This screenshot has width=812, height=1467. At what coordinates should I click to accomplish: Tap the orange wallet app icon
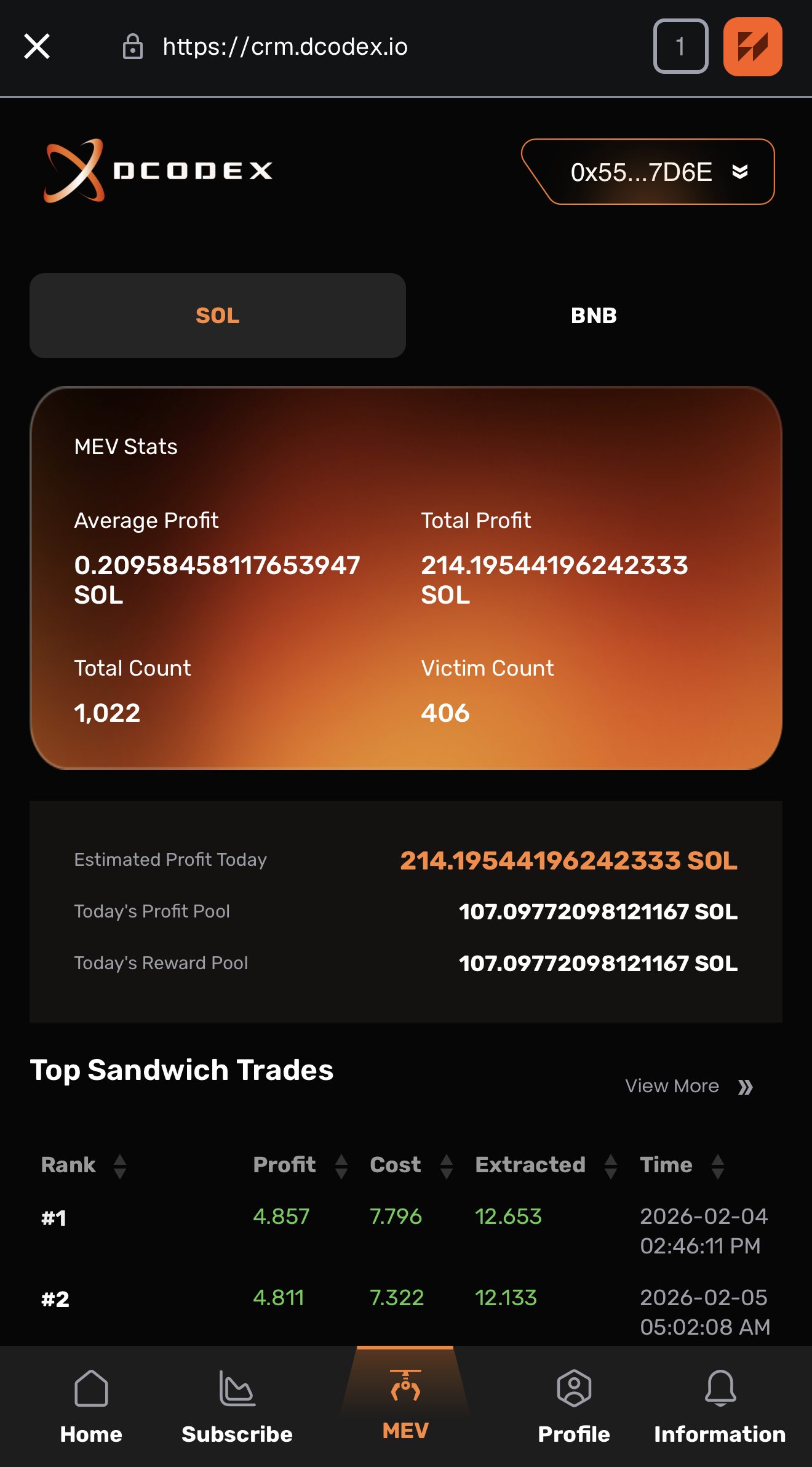(752, 47)
